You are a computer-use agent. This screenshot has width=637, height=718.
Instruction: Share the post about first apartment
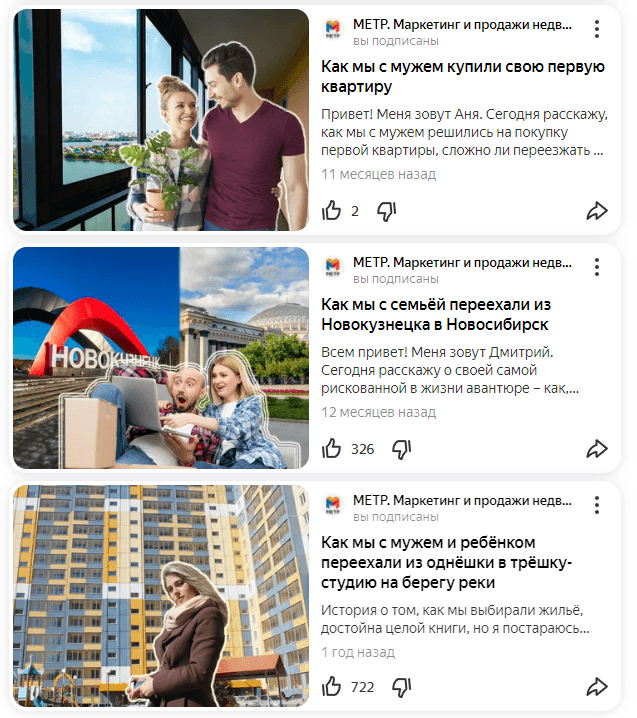pos(596,211)
